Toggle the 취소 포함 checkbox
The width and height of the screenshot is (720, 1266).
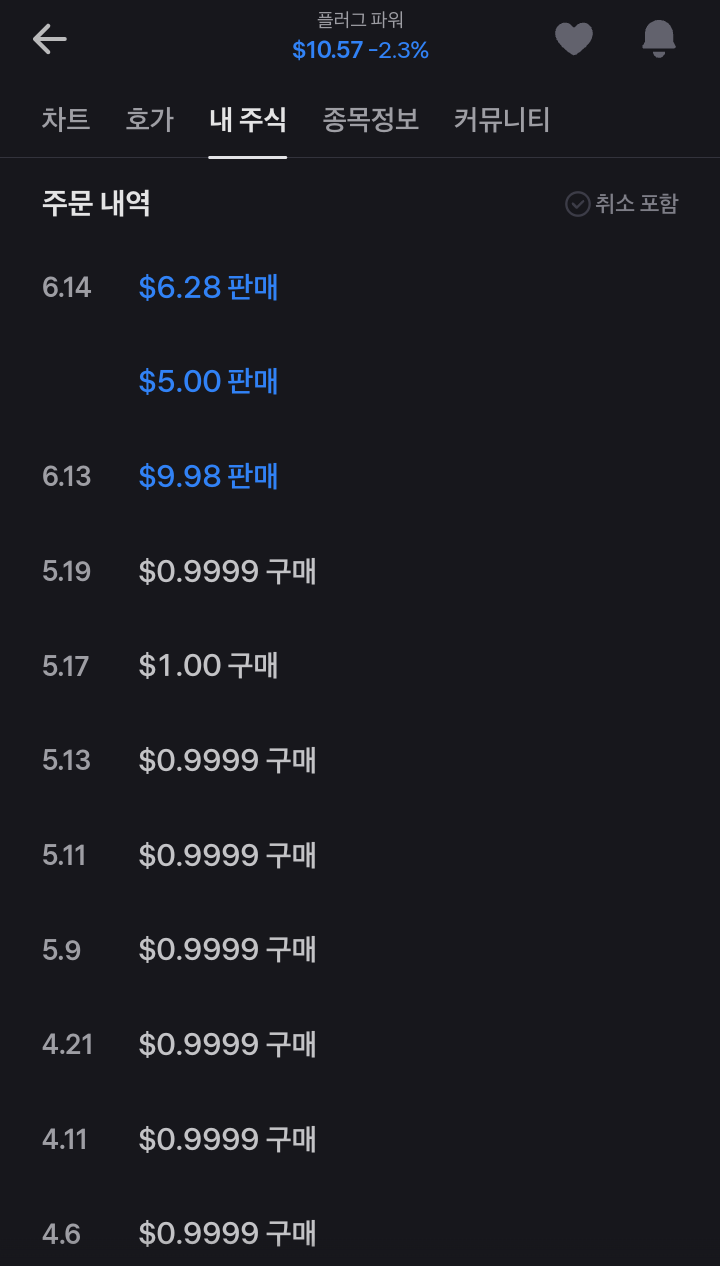(622, 204)
